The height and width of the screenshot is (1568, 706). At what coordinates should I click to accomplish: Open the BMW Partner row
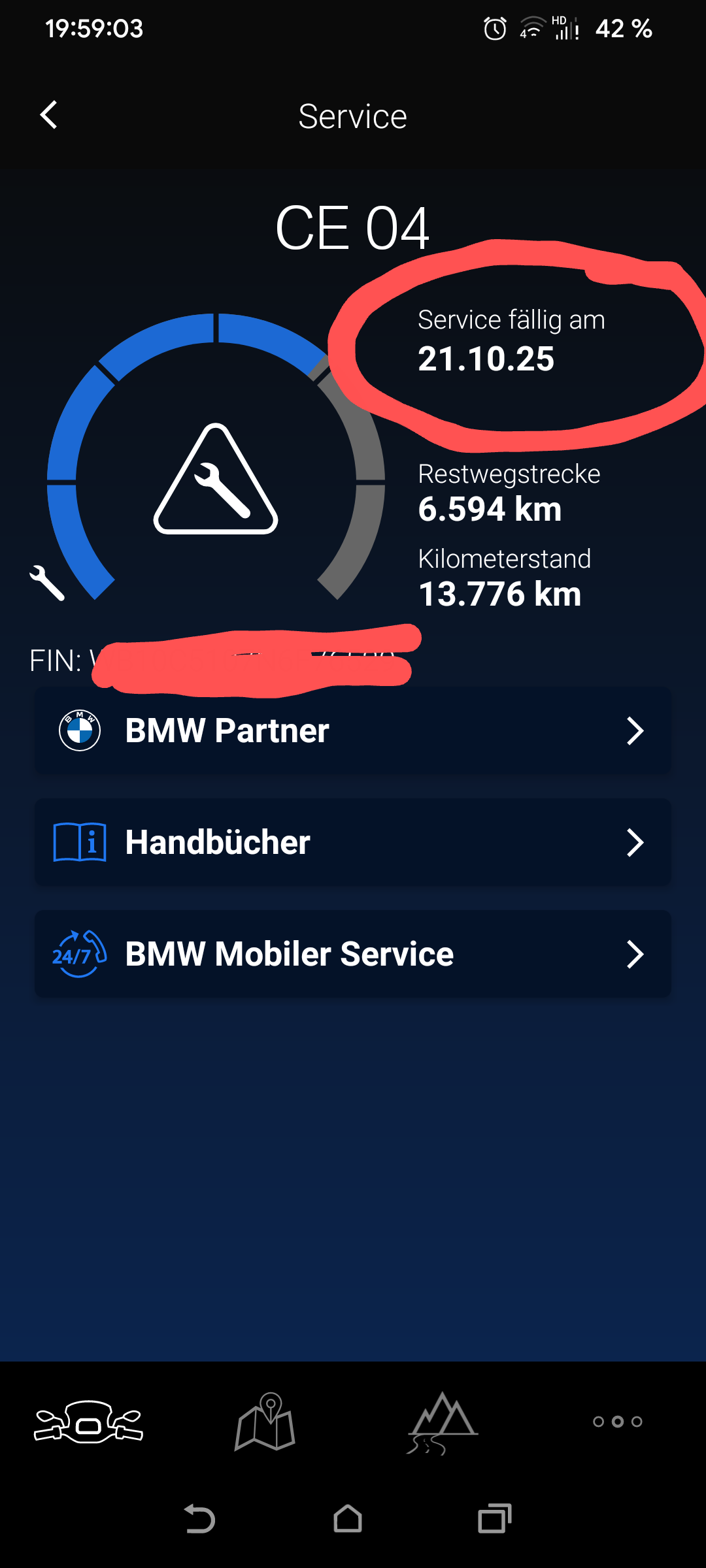pos(353,730)
